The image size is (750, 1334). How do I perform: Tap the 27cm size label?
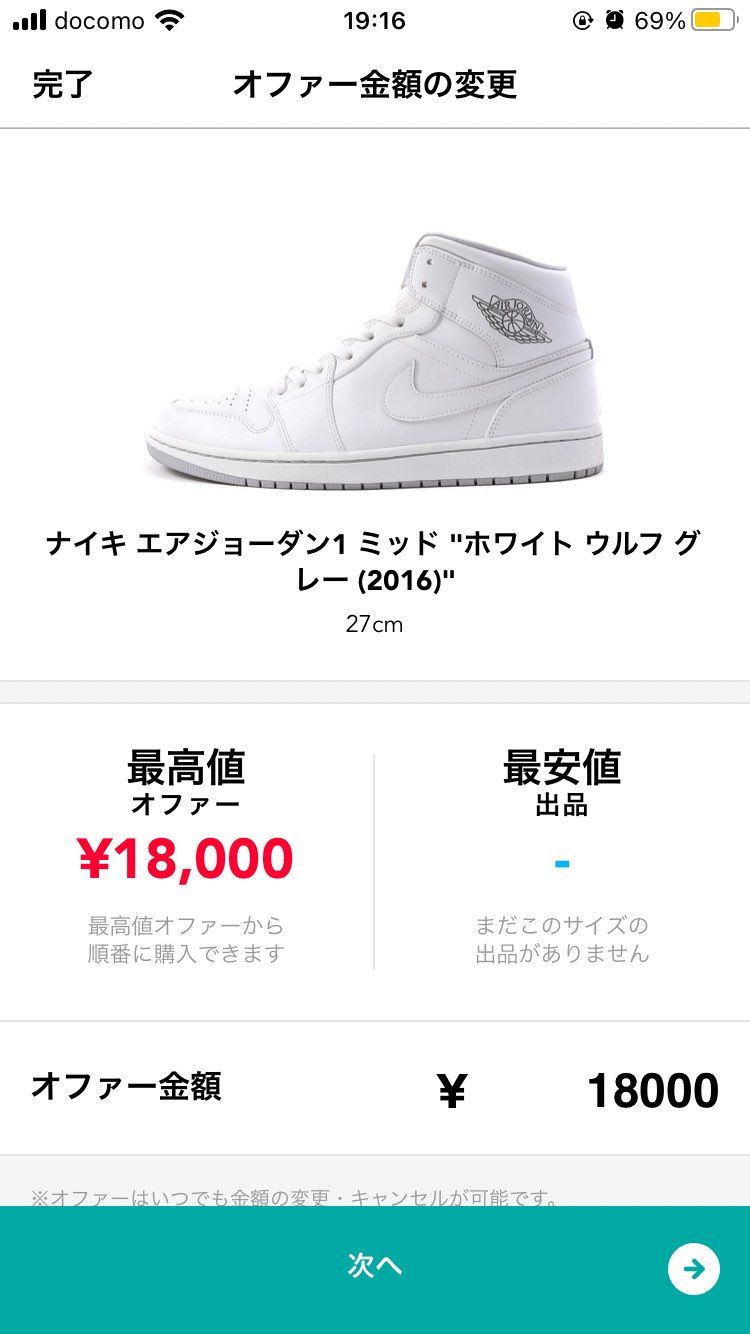point(375,624)
